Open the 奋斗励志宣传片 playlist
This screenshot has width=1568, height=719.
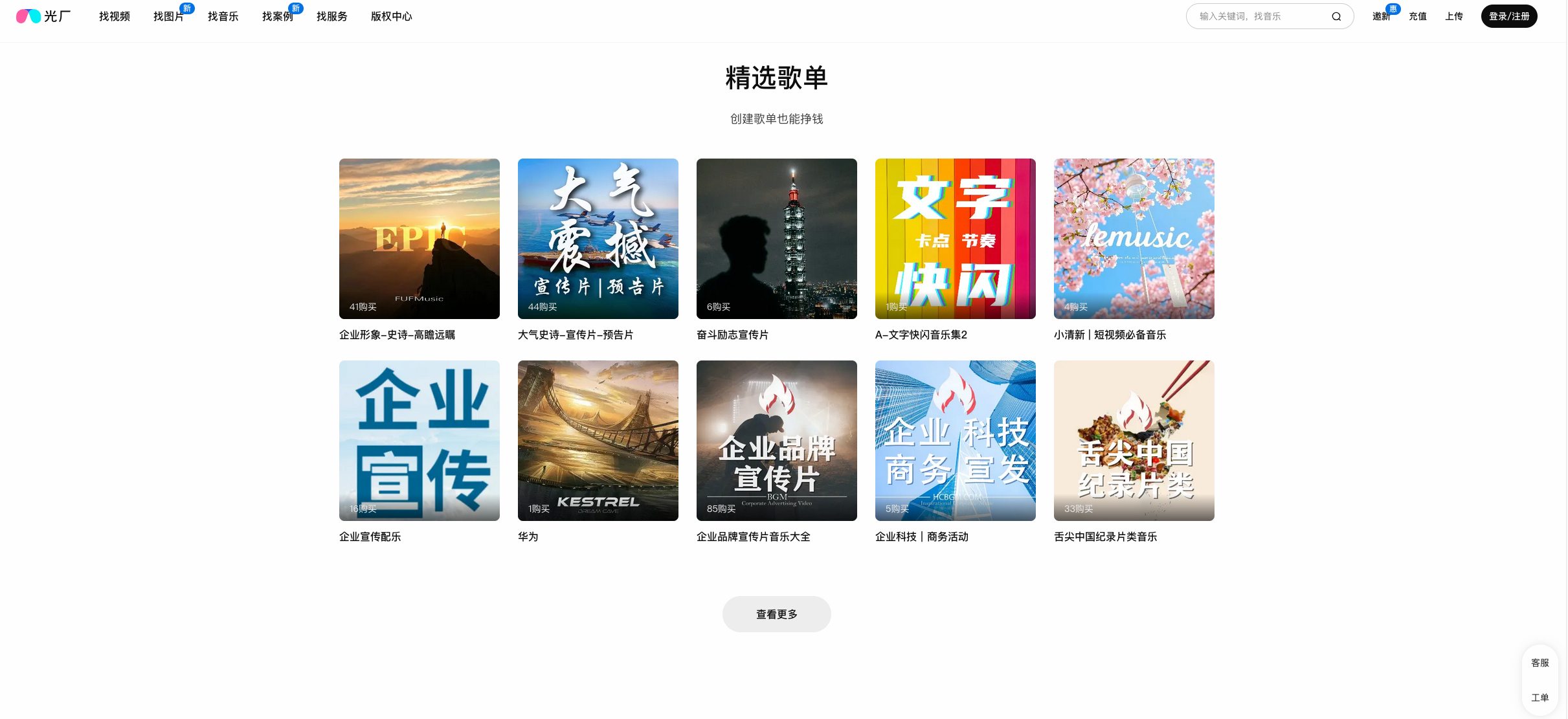tap(776, 239)
